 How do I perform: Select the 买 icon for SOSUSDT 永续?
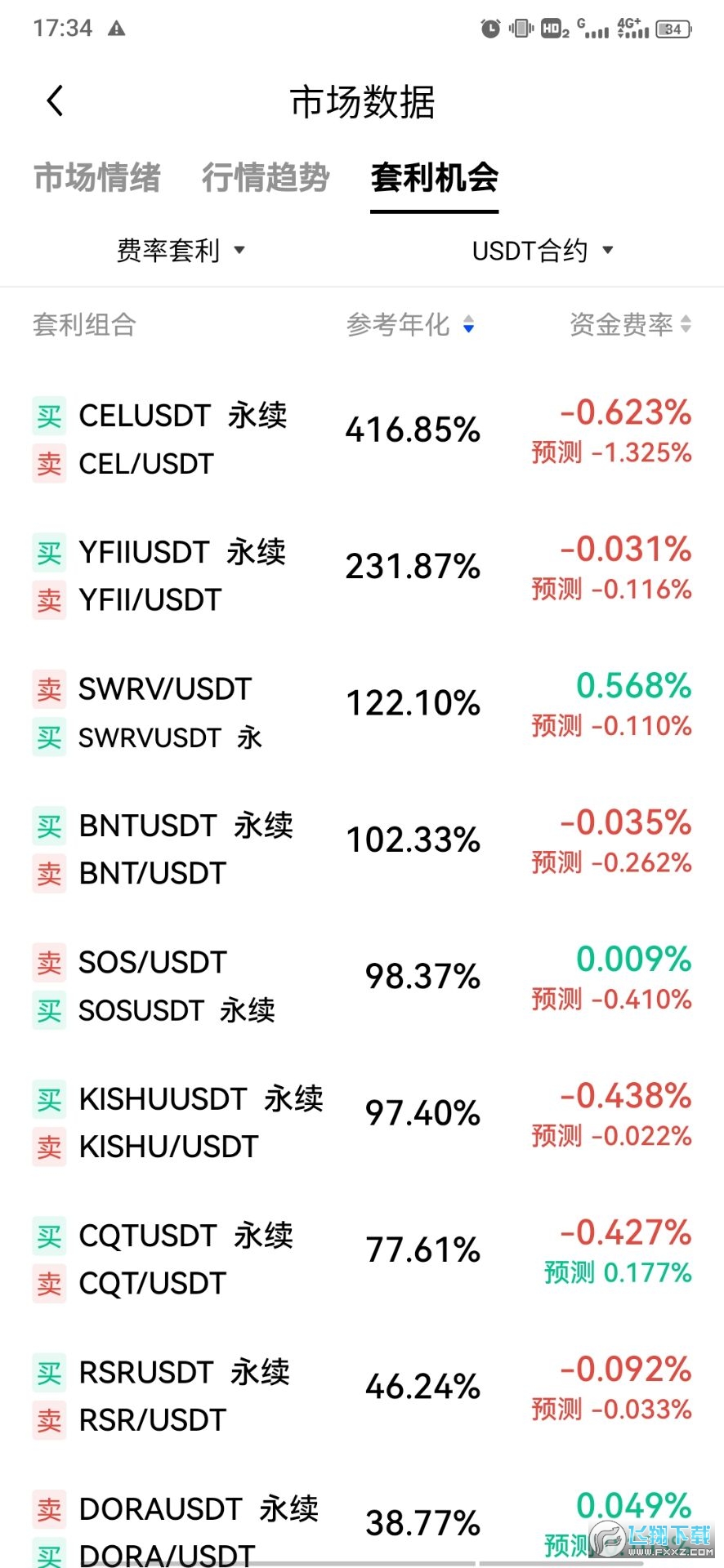pos(48,1011)
